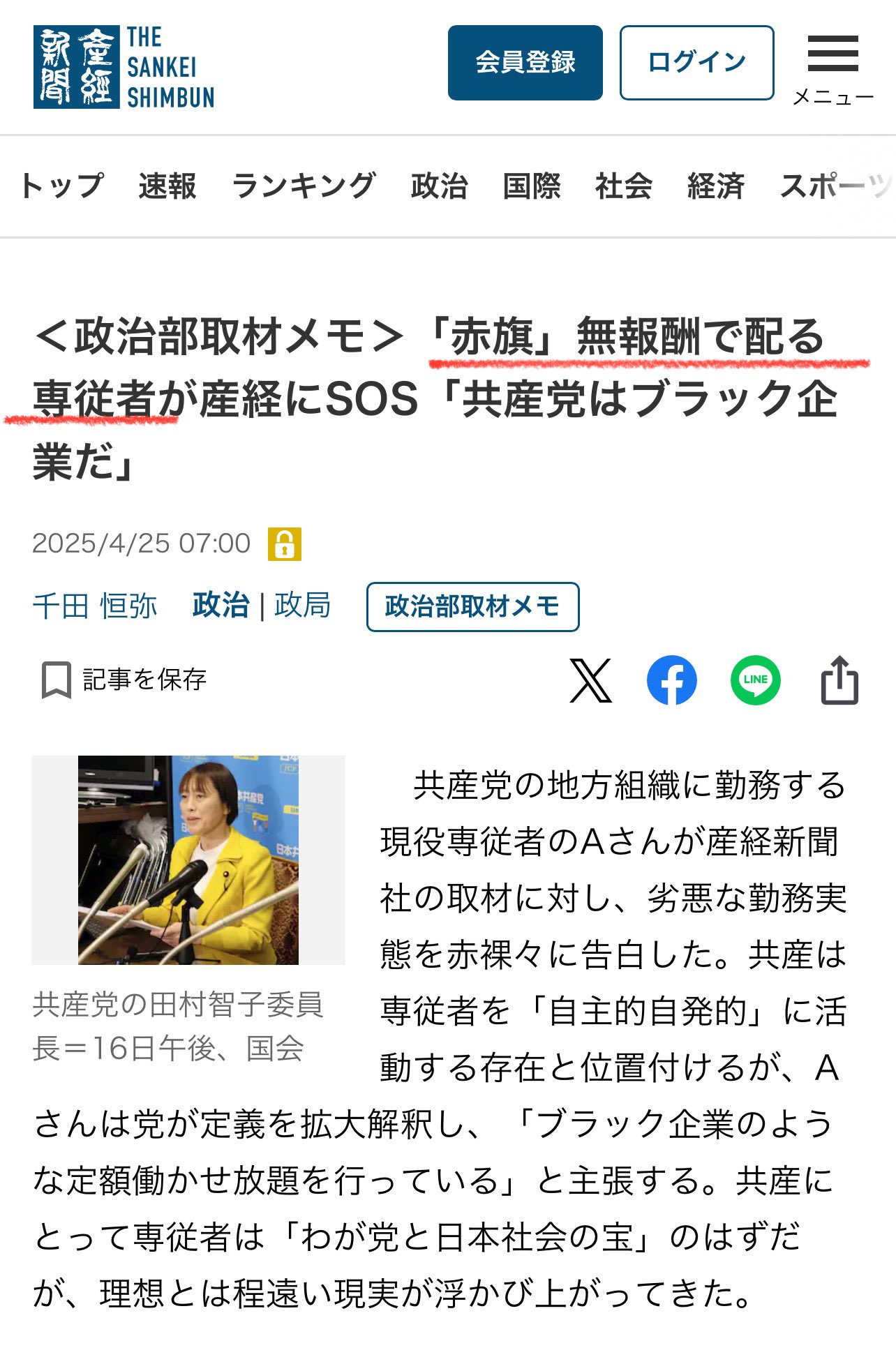The image size is (896, 1364).
Task: Share this article via LINE
Action: pos(755,680)
